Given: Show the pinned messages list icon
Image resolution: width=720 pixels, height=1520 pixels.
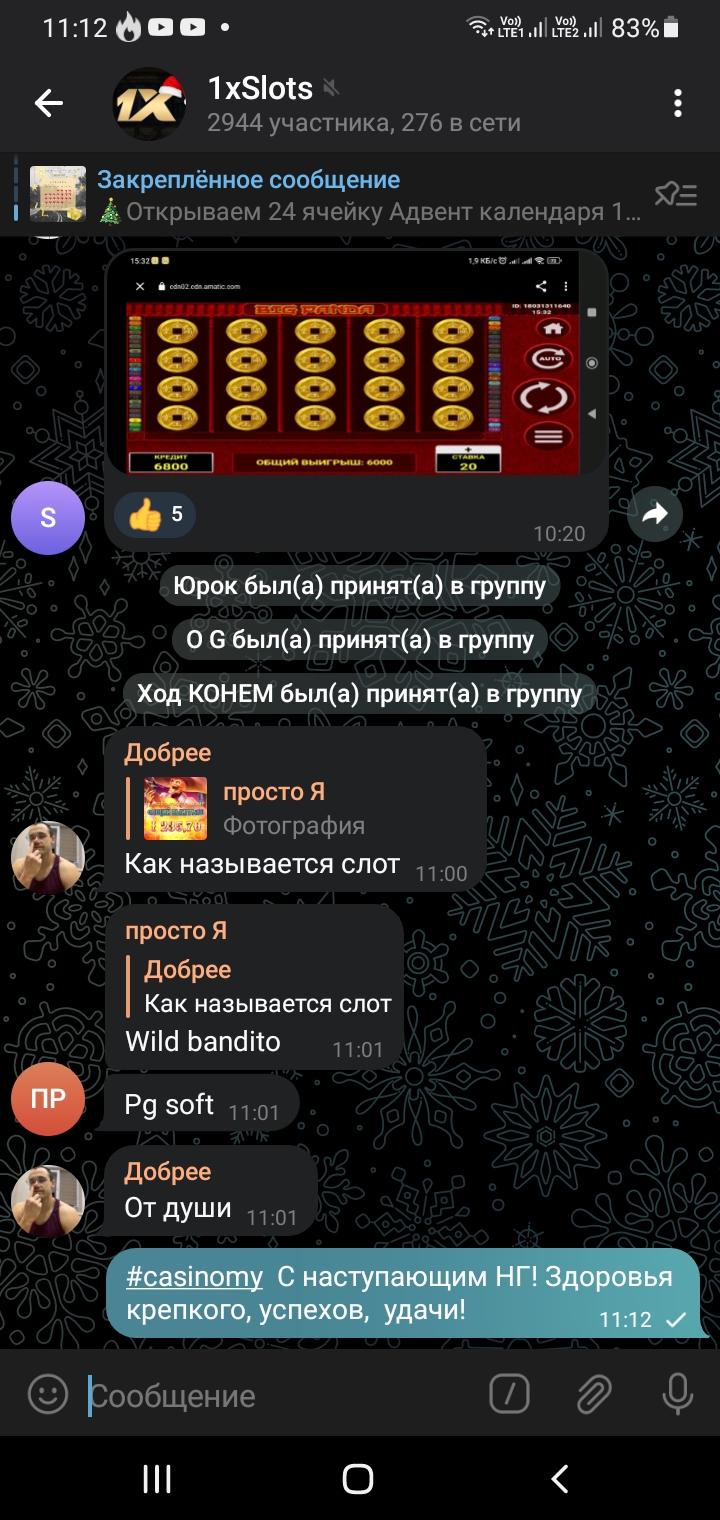Looking at the screenshot, I should [x=675, y=196].
